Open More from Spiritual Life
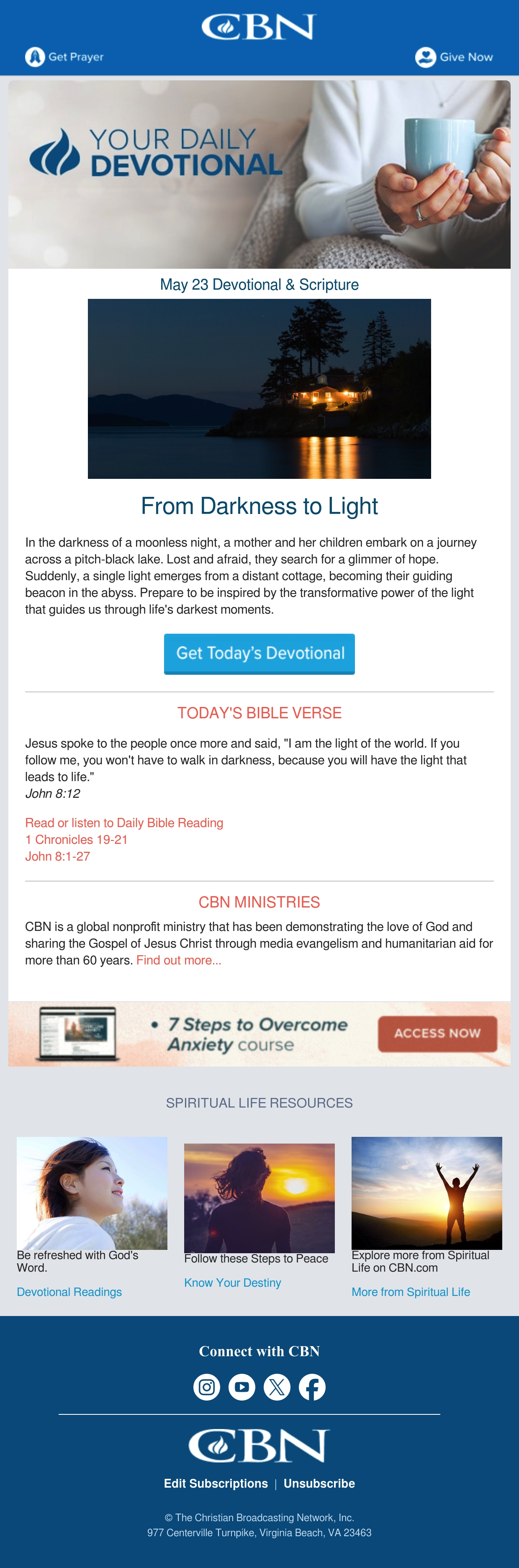Viewport: 519px width, 1568px height. 411,1292
